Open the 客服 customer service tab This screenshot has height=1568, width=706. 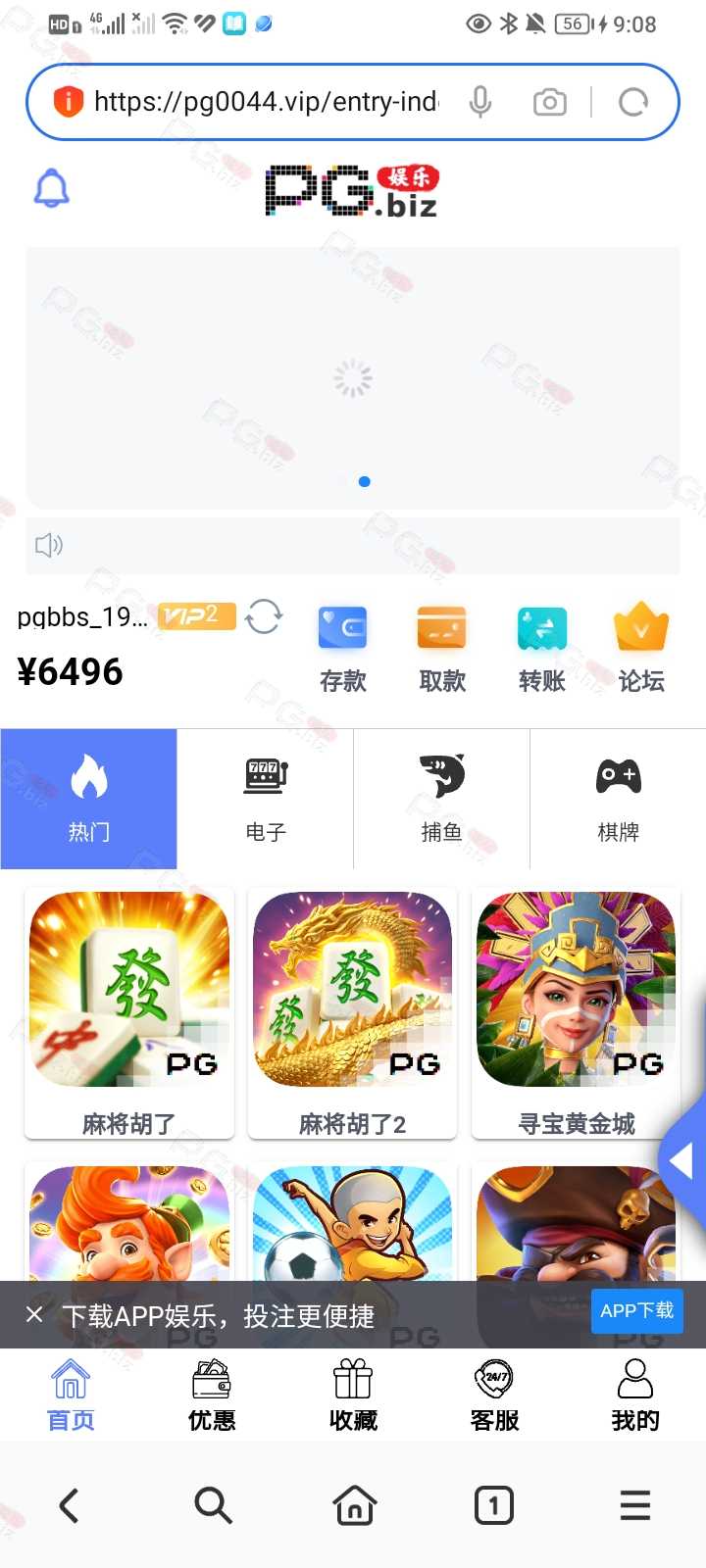(x=494, y=1396)
